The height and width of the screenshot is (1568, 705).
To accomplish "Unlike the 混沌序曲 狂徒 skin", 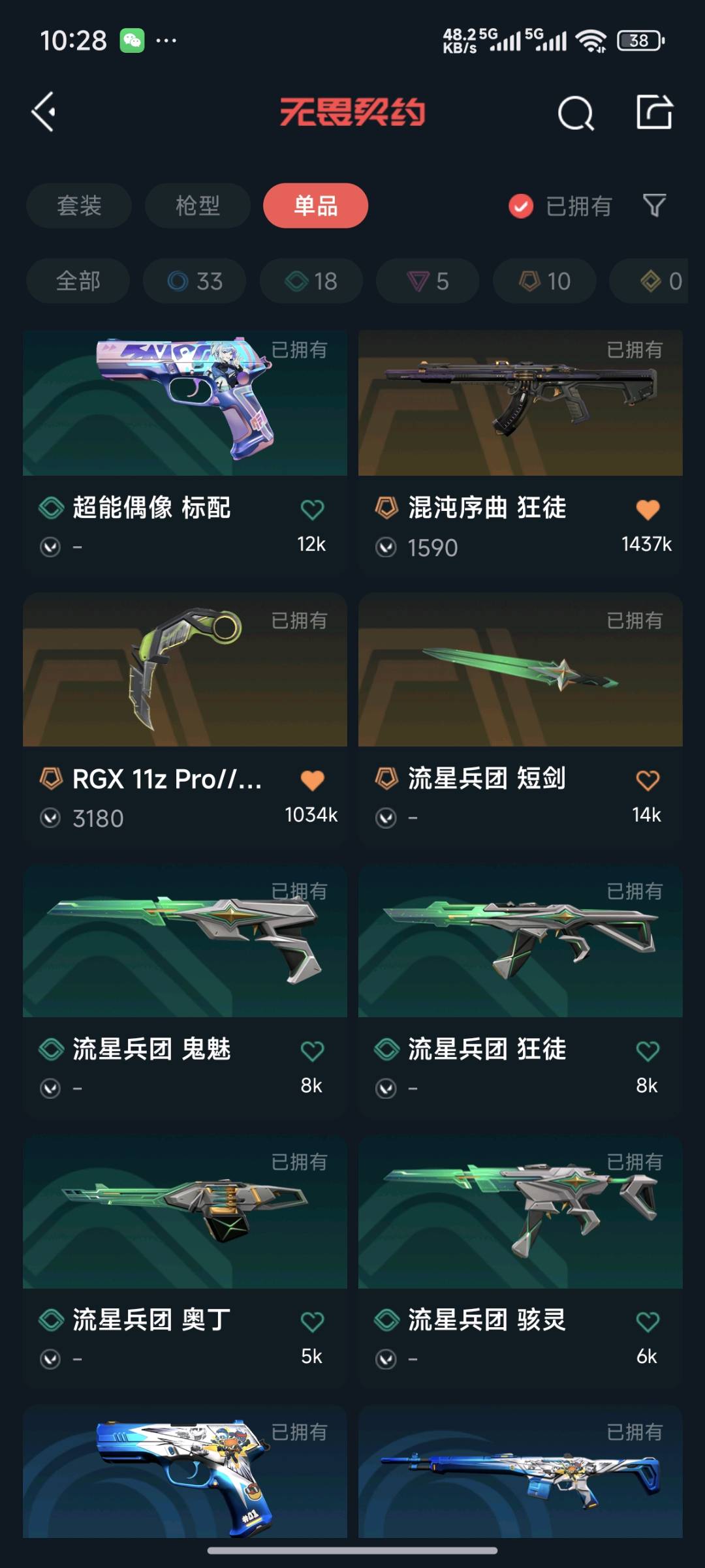I will click(648, 510).
